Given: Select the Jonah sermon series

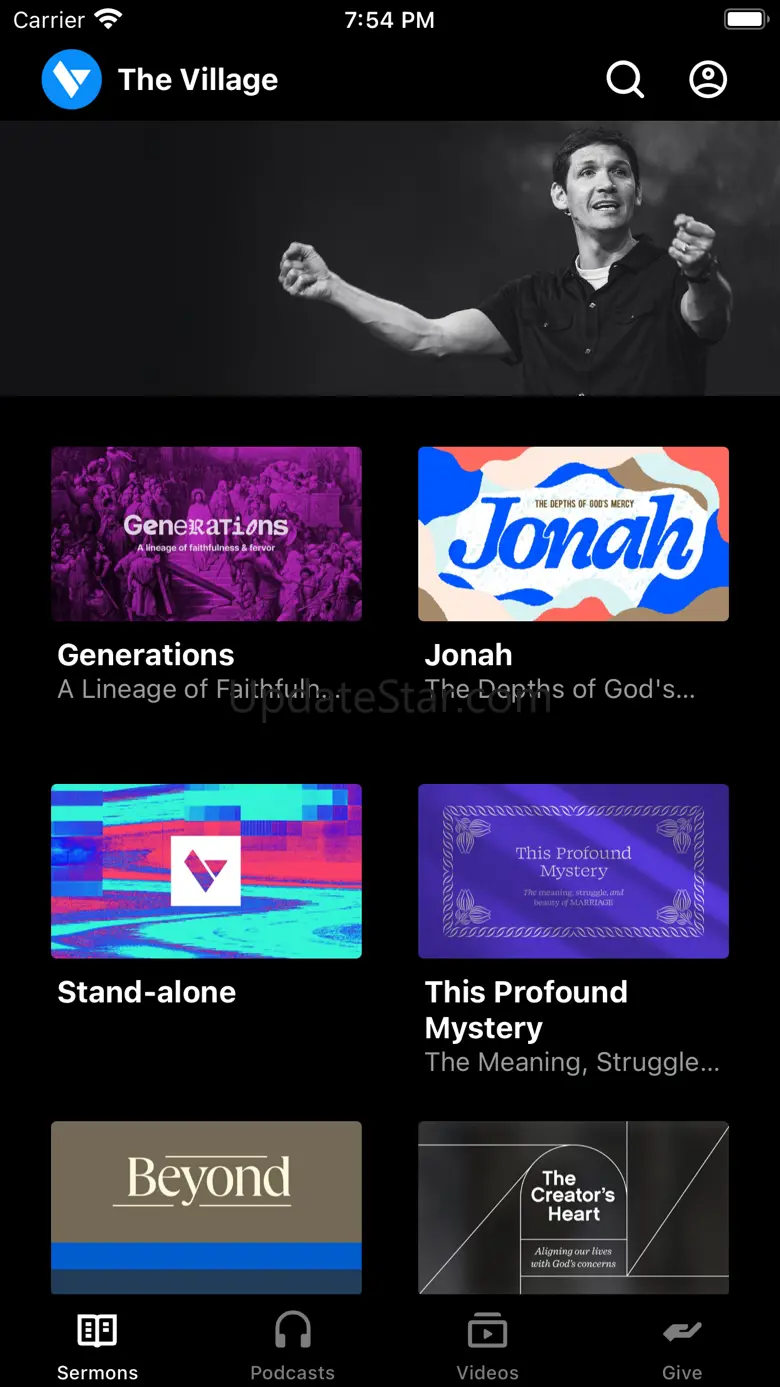Looking at the screenshot, I should (573, 534).
